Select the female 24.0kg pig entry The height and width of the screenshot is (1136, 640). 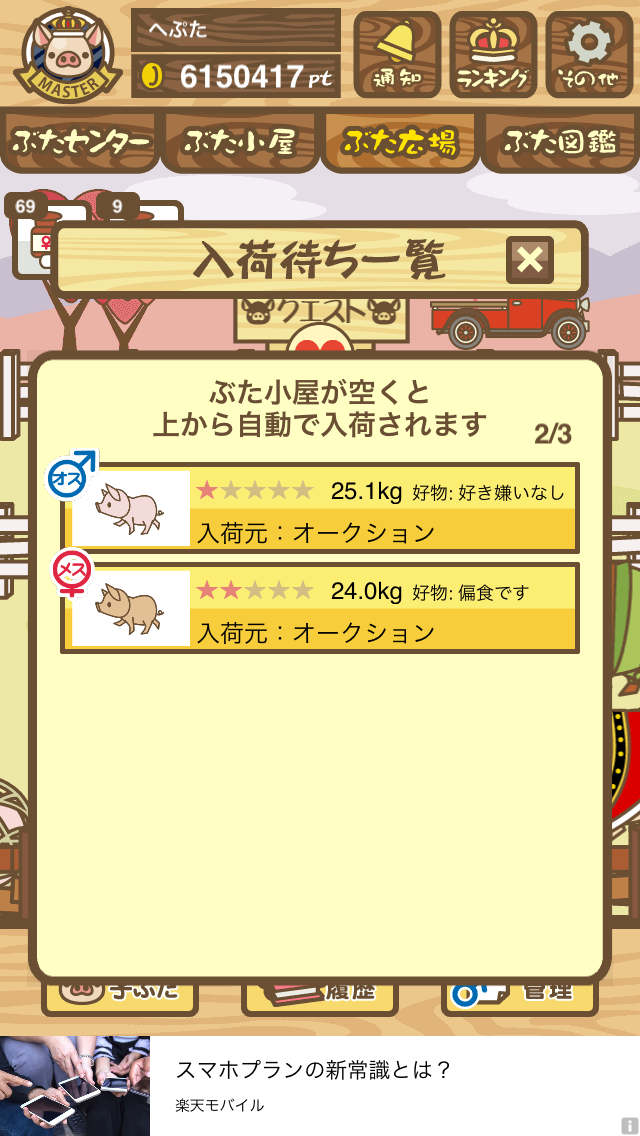[x=320, y=608]
